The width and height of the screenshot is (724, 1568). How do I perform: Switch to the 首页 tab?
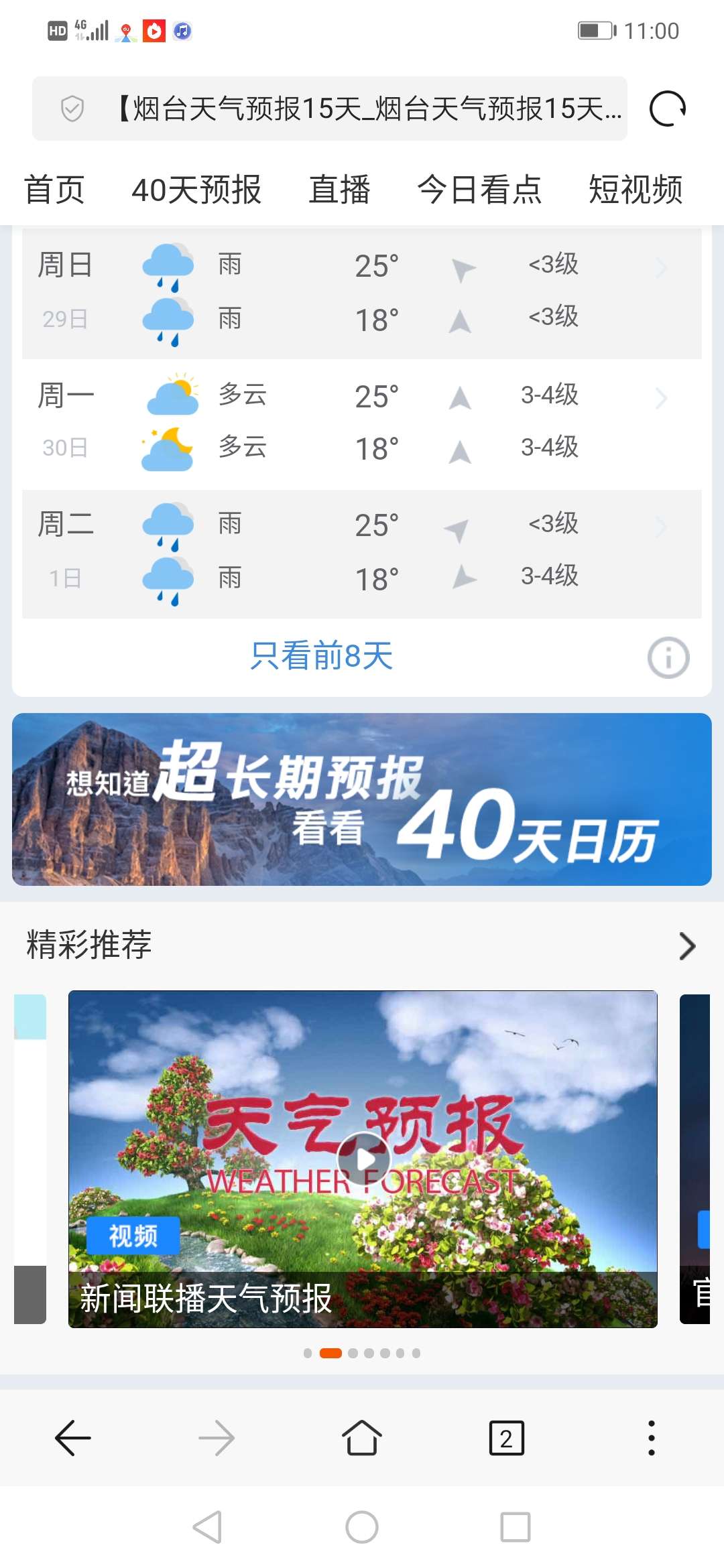54,190
